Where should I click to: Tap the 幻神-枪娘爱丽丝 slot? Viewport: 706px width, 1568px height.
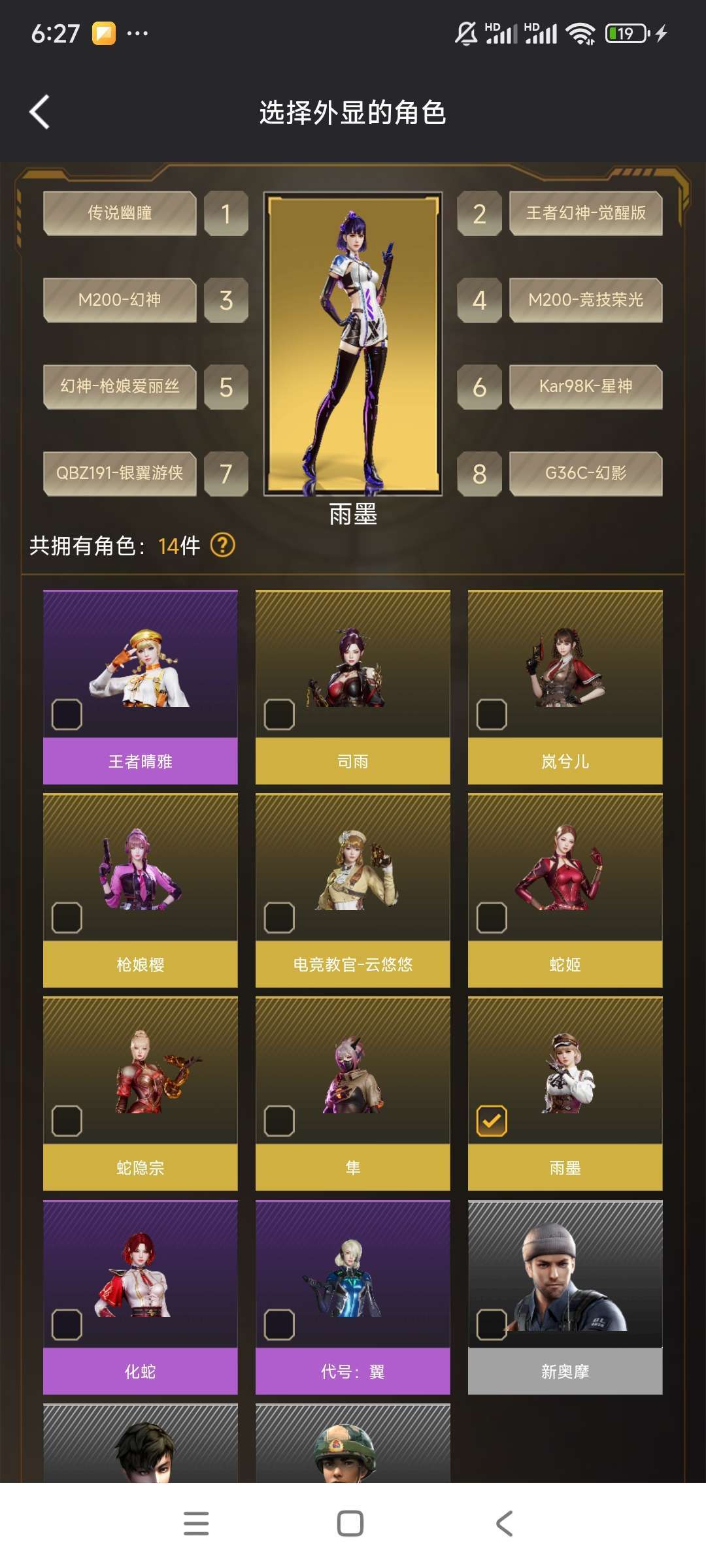point(120,387)
